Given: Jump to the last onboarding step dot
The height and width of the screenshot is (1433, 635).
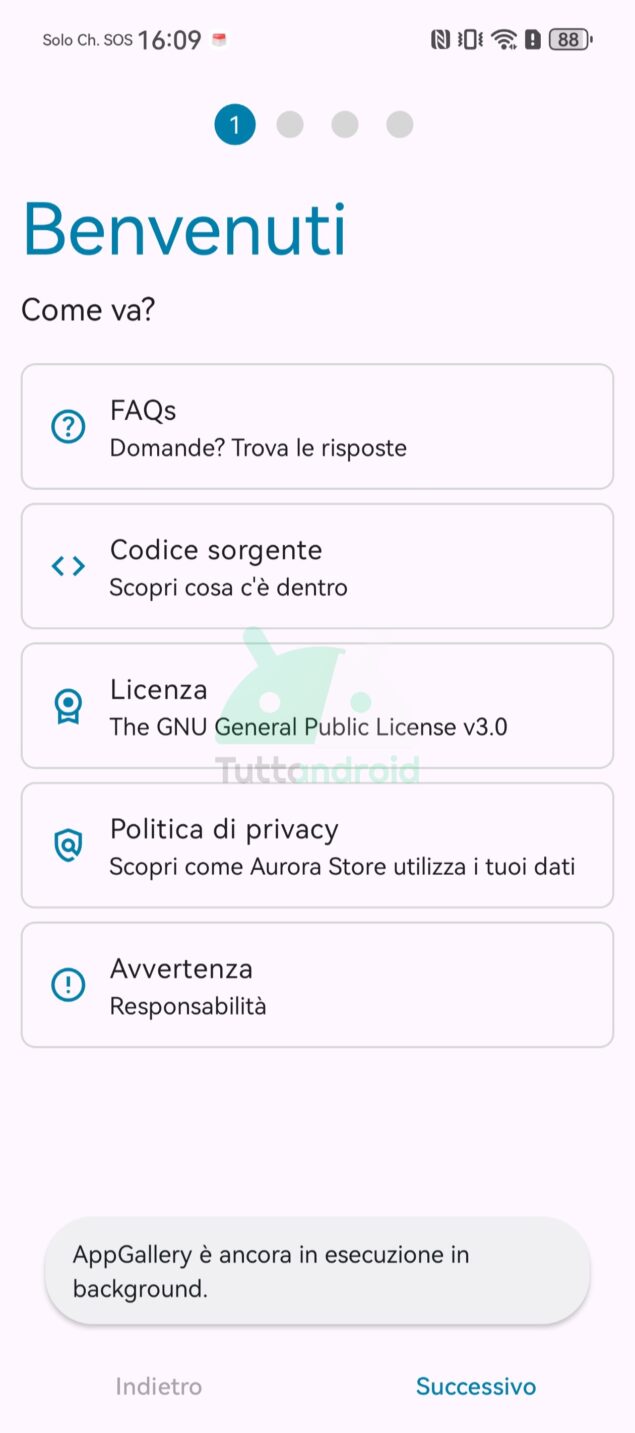Looking at the screenshot, I should pyautogui.click(x=400, y=124).
